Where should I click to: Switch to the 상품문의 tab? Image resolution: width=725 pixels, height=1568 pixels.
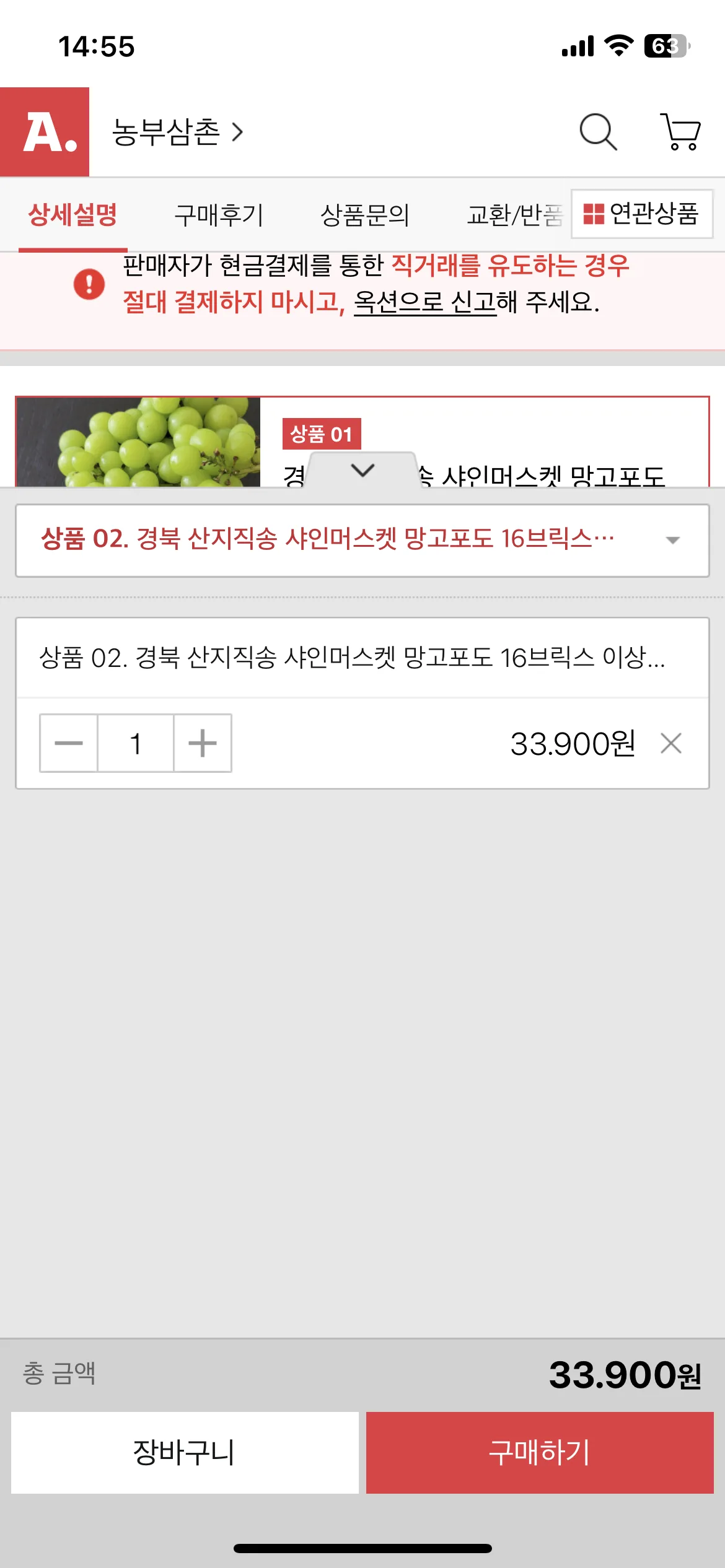[367, 216]
